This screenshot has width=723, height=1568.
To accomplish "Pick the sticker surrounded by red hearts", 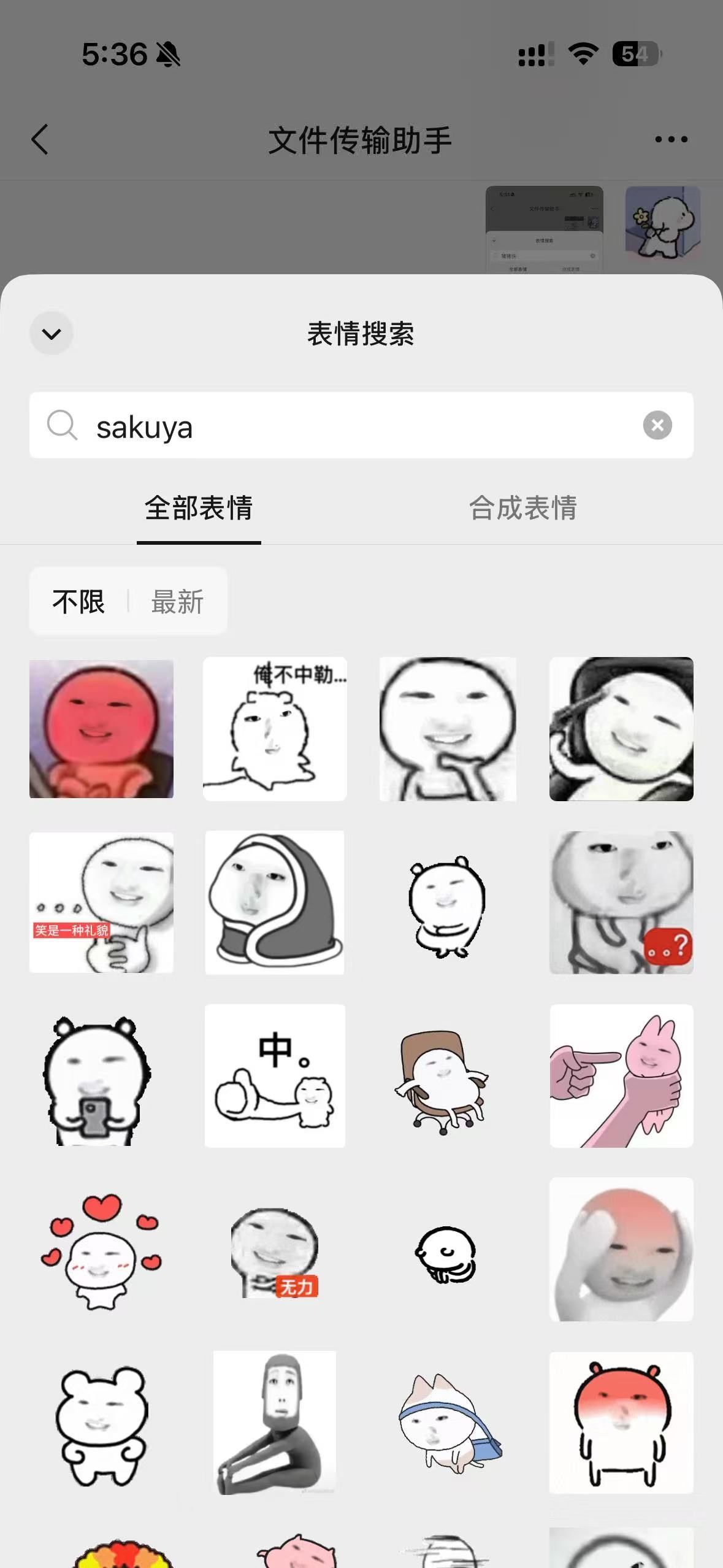I will [x=101, y=1250].
